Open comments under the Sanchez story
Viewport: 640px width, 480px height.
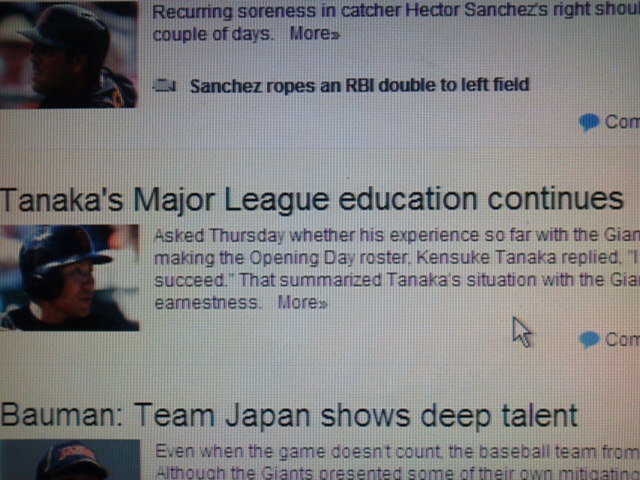(x=609, y=122)
